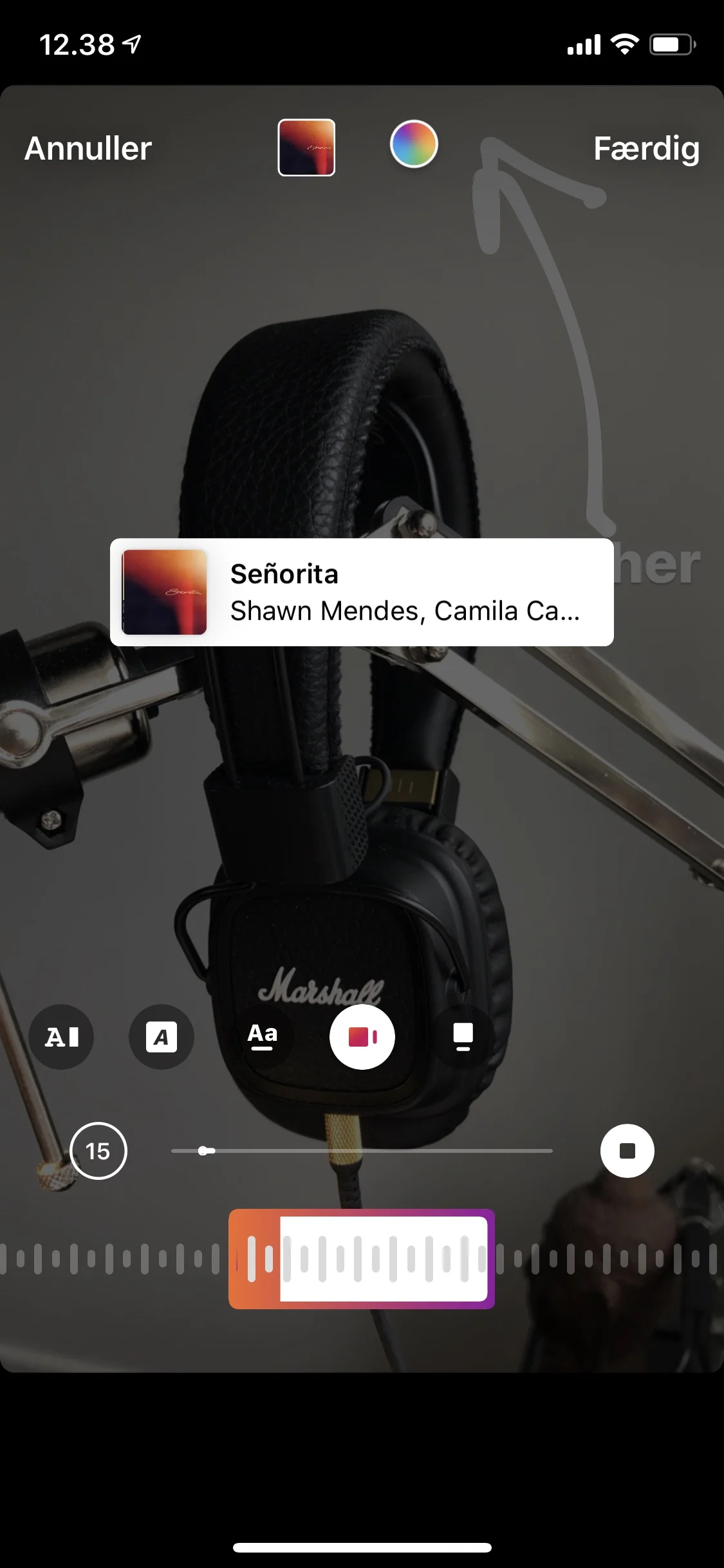Choose the Aa underlined lyric style
The width and height of the screenshot is (724, 1568).
pos(263,1037)
